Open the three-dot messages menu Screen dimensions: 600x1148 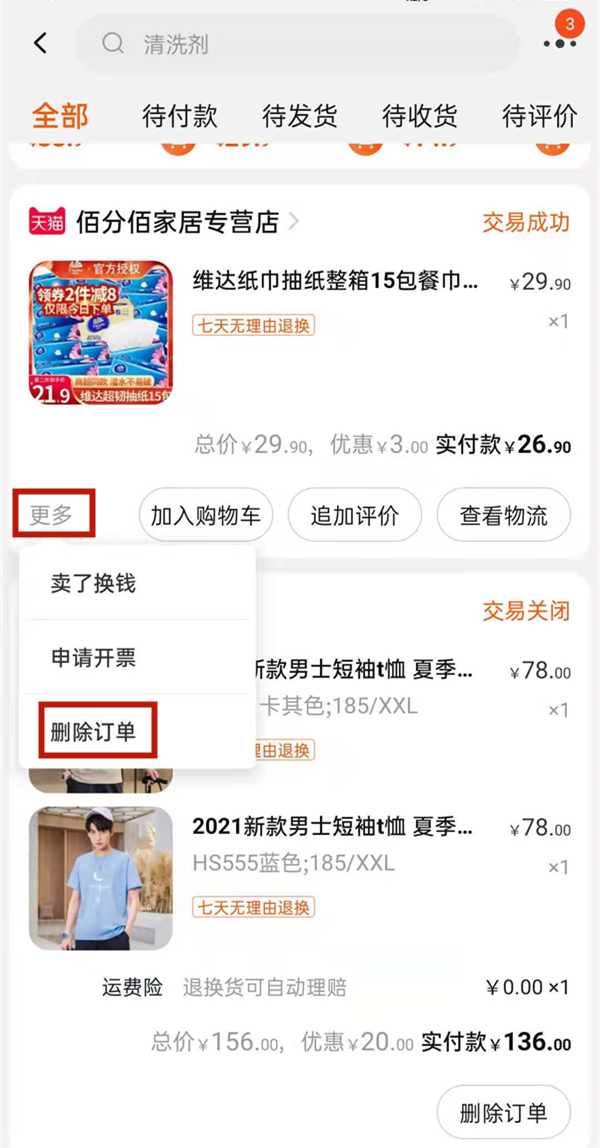tap(559, 44)
